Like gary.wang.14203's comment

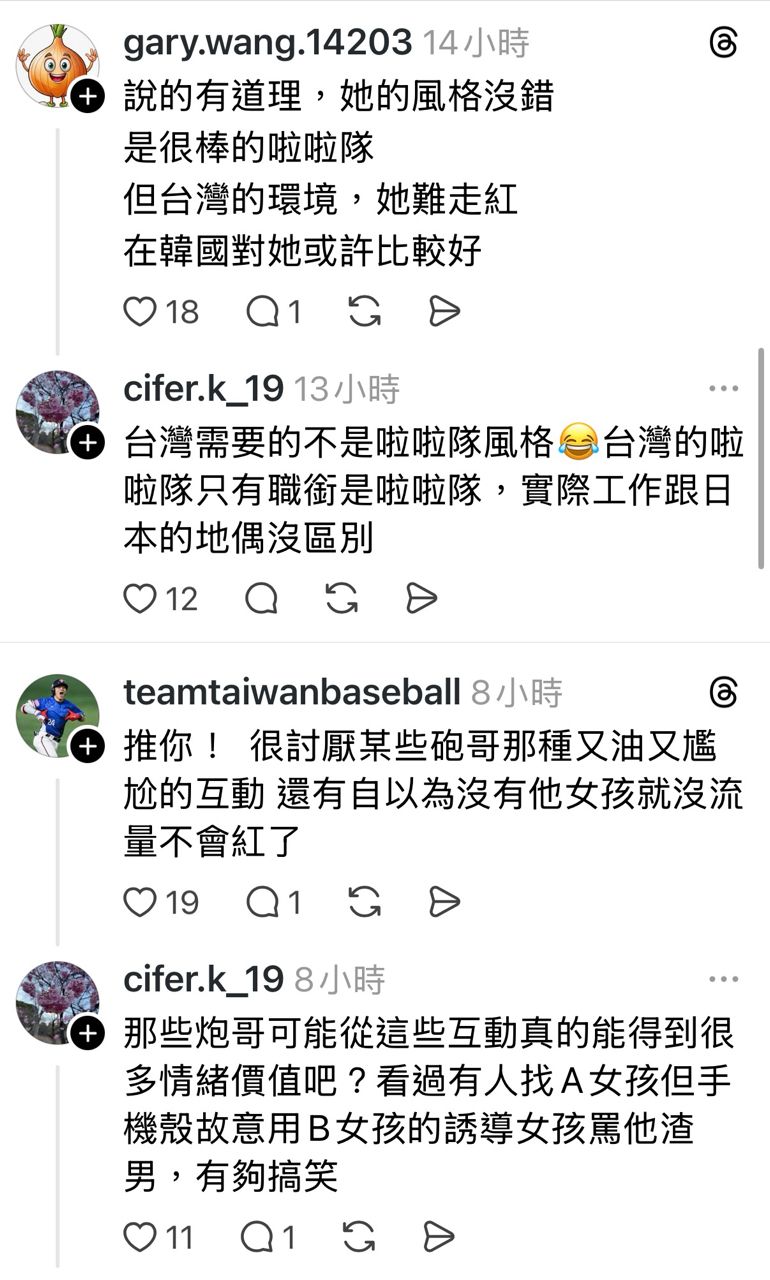140,312
